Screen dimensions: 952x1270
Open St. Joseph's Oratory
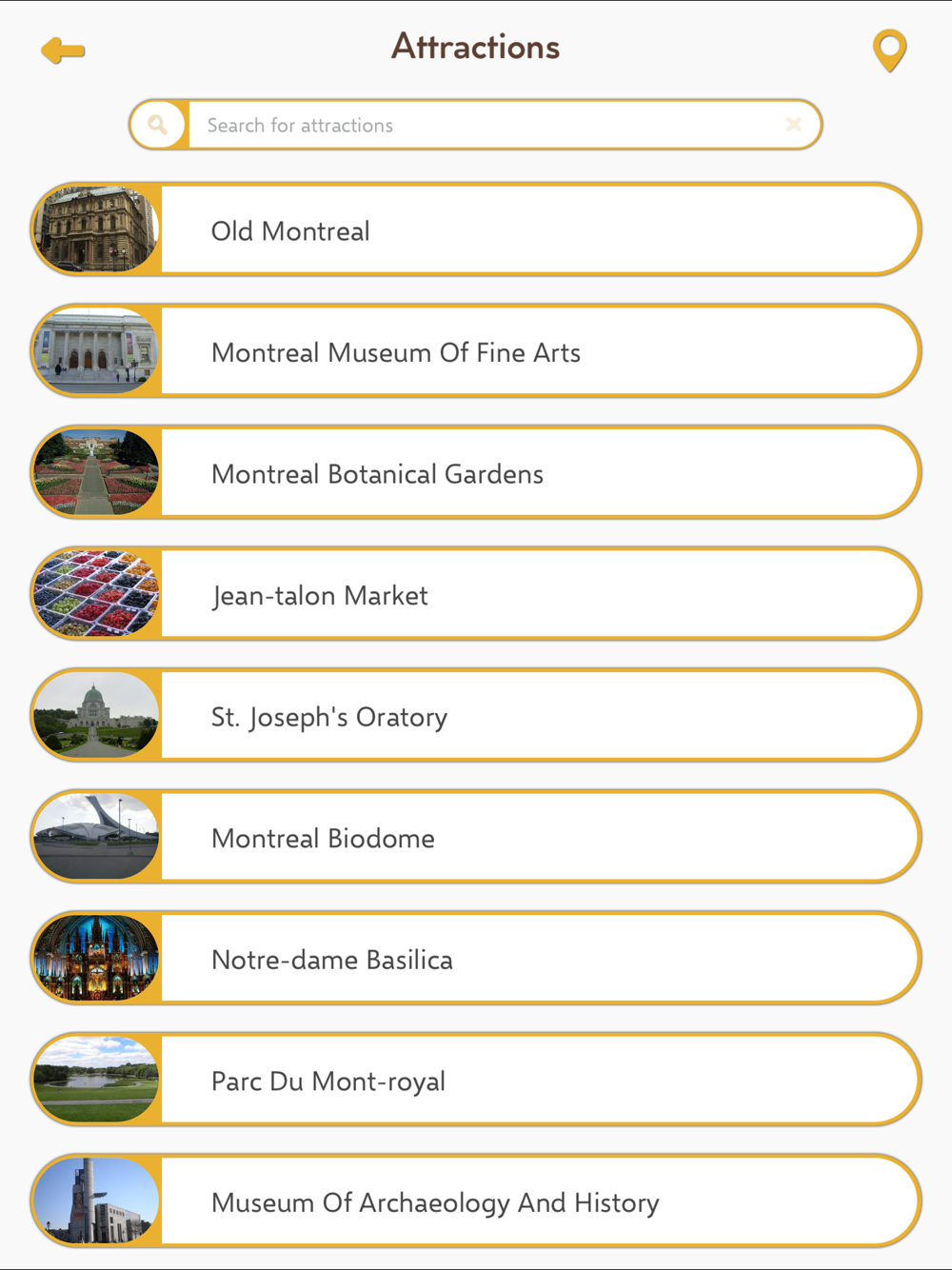point(476,716)
